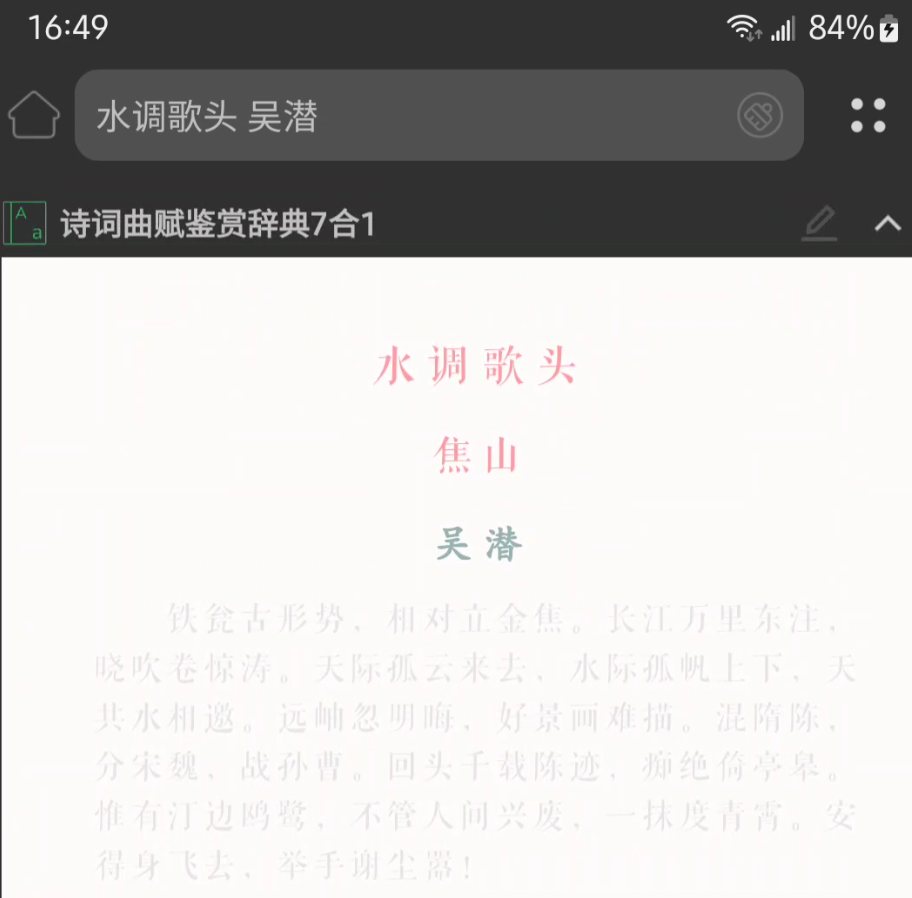Tap the search box with 水调歌头 吴潜
Image resolution: width=912 pixels, height=898 pixels.
pyautogui.click(x=400, y=117)
